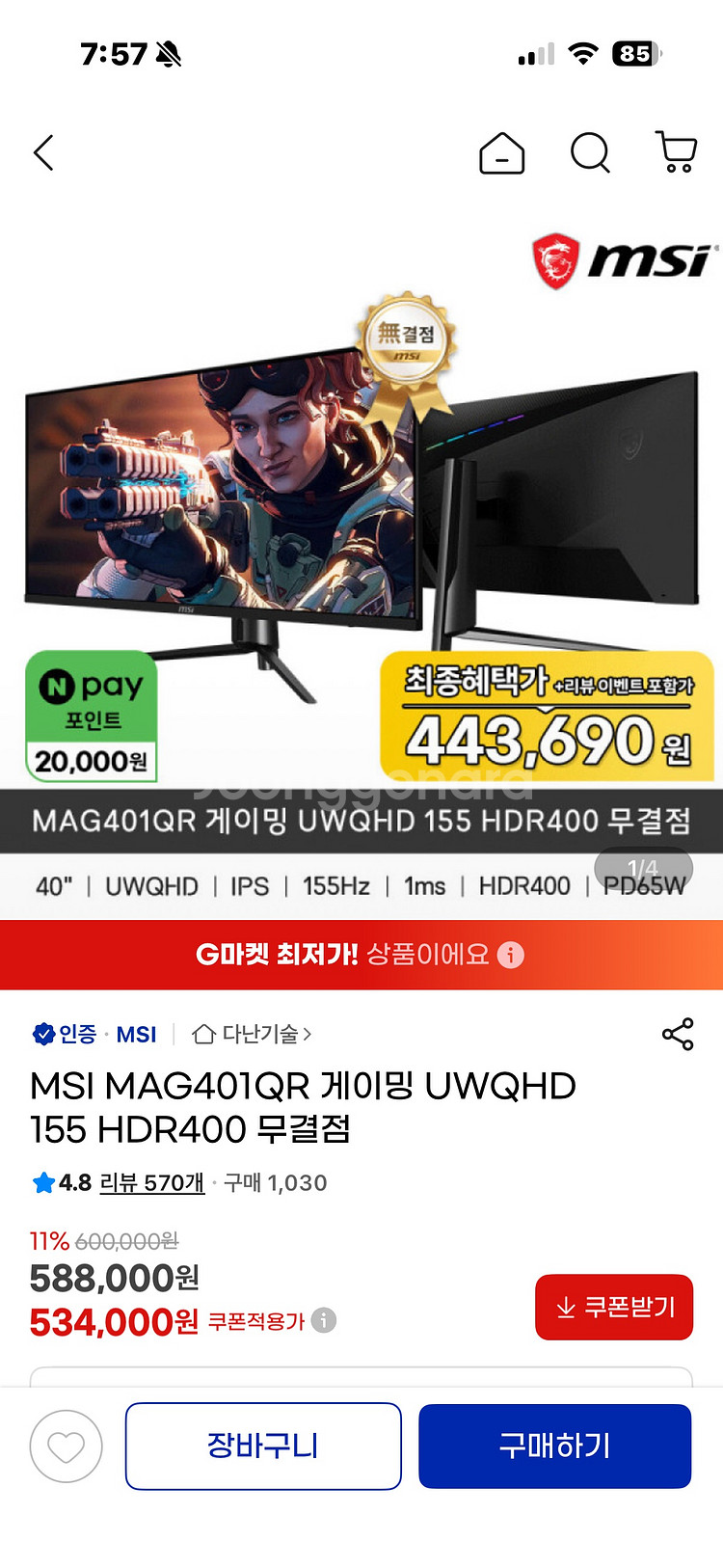Screen dimensions: 723x1568
Task: Tap 구매하기 to buy now
Action: (555, 1446)
